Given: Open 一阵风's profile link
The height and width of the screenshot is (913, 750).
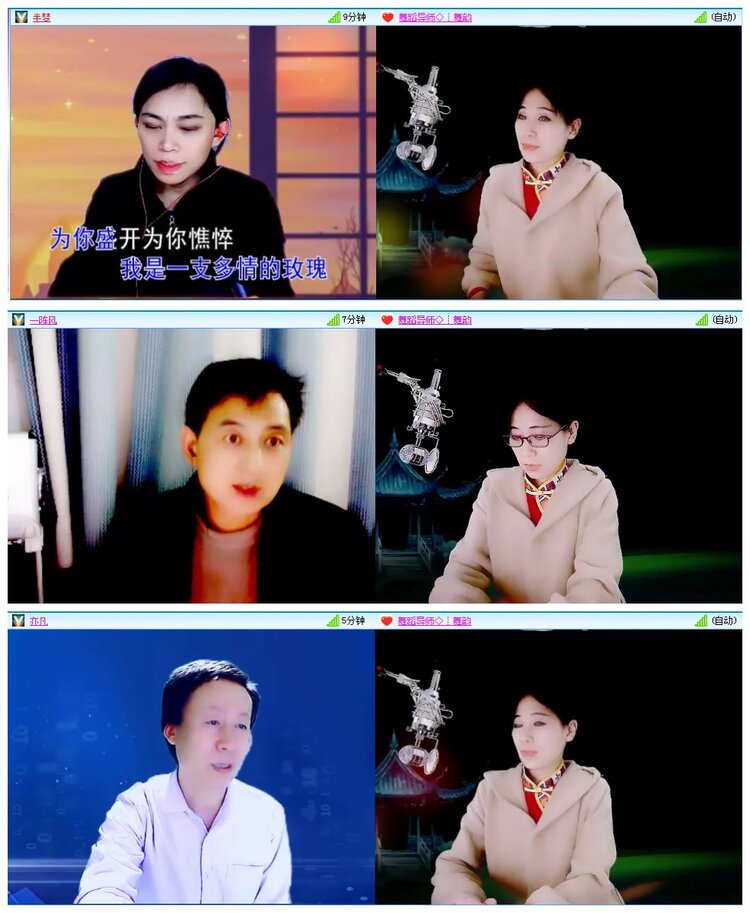Looking at the screenshot, I should [43, 322].
